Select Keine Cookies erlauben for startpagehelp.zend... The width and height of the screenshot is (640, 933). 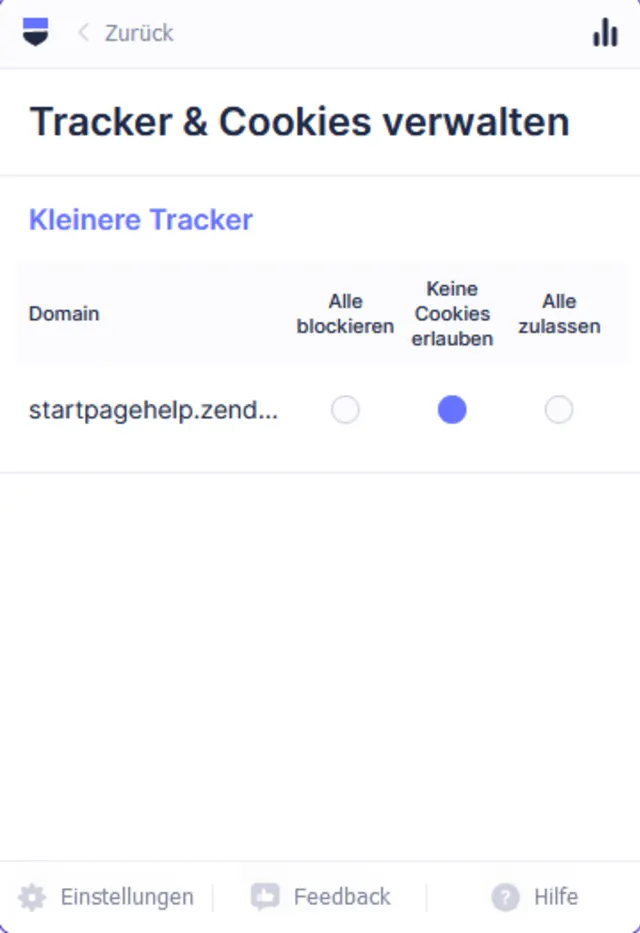tap(452, 410)
